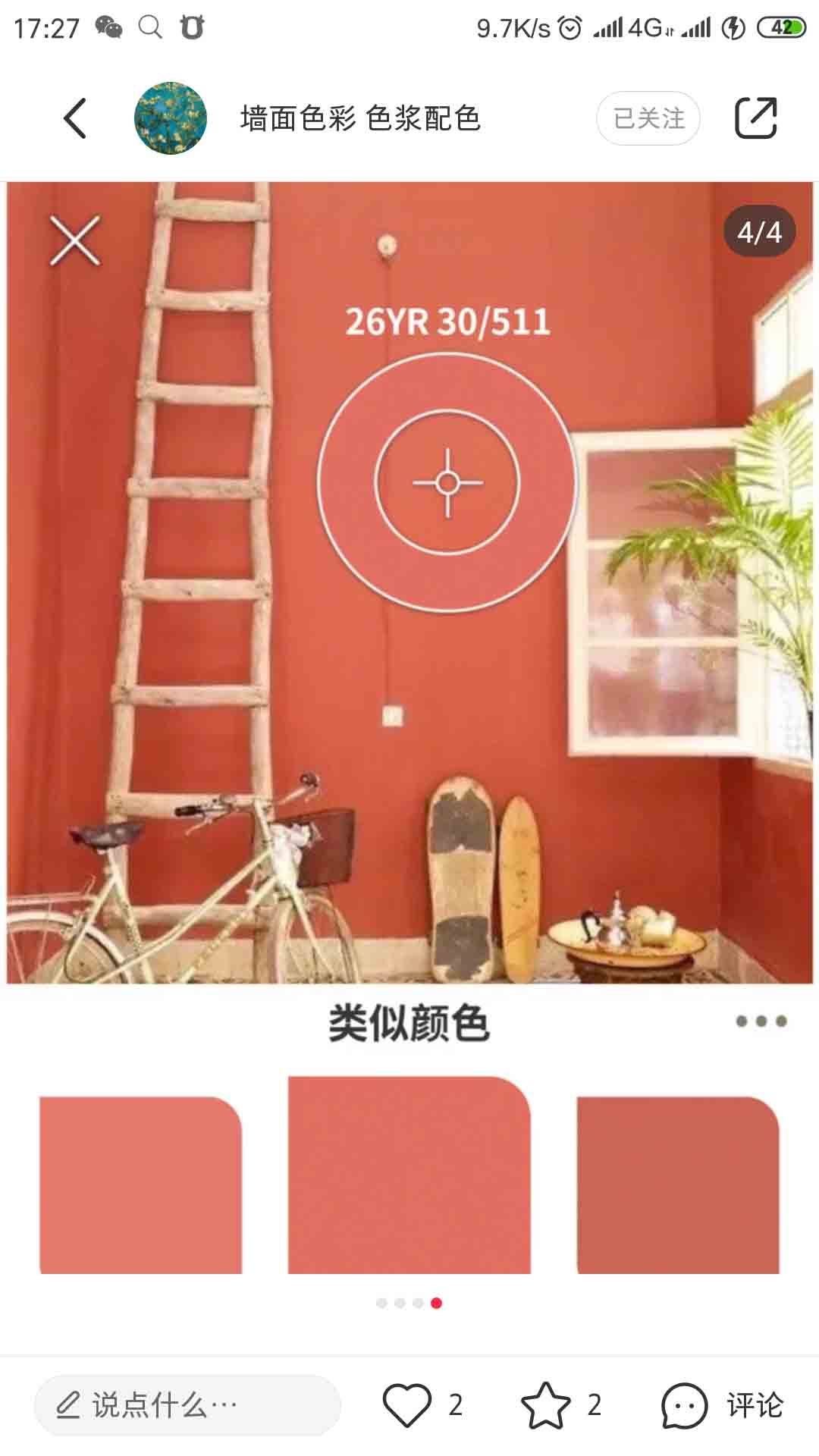819x1456 pixels.
Task: Open the 说点什么 comment input field
Action: [x=187, y=1405]
